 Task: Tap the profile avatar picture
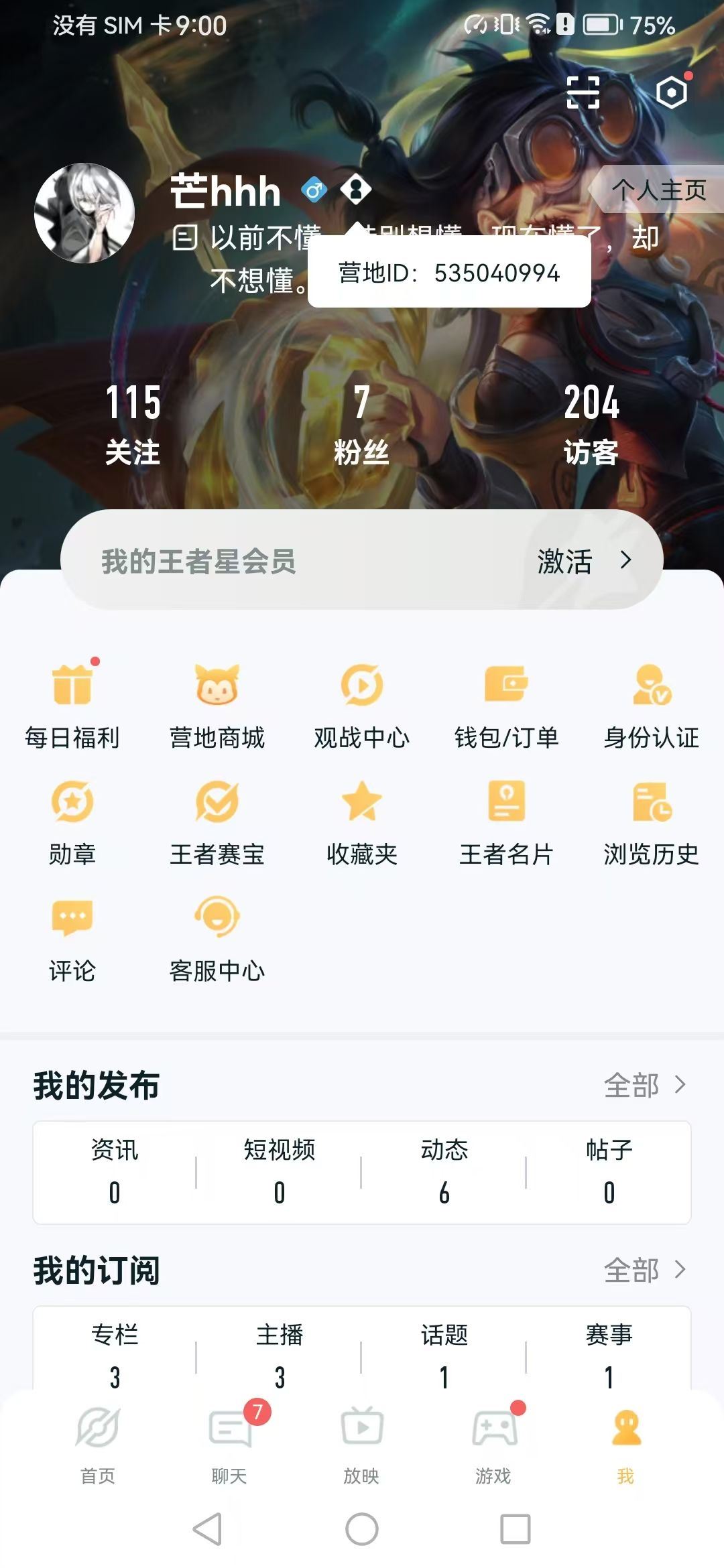84,213
